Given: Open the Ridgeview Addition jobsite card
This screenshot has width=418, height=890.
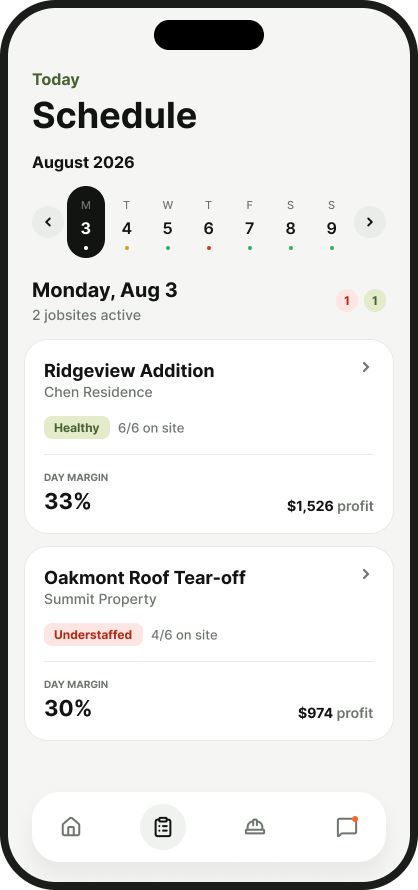Looking at the screenshot, I should point(209,436).
